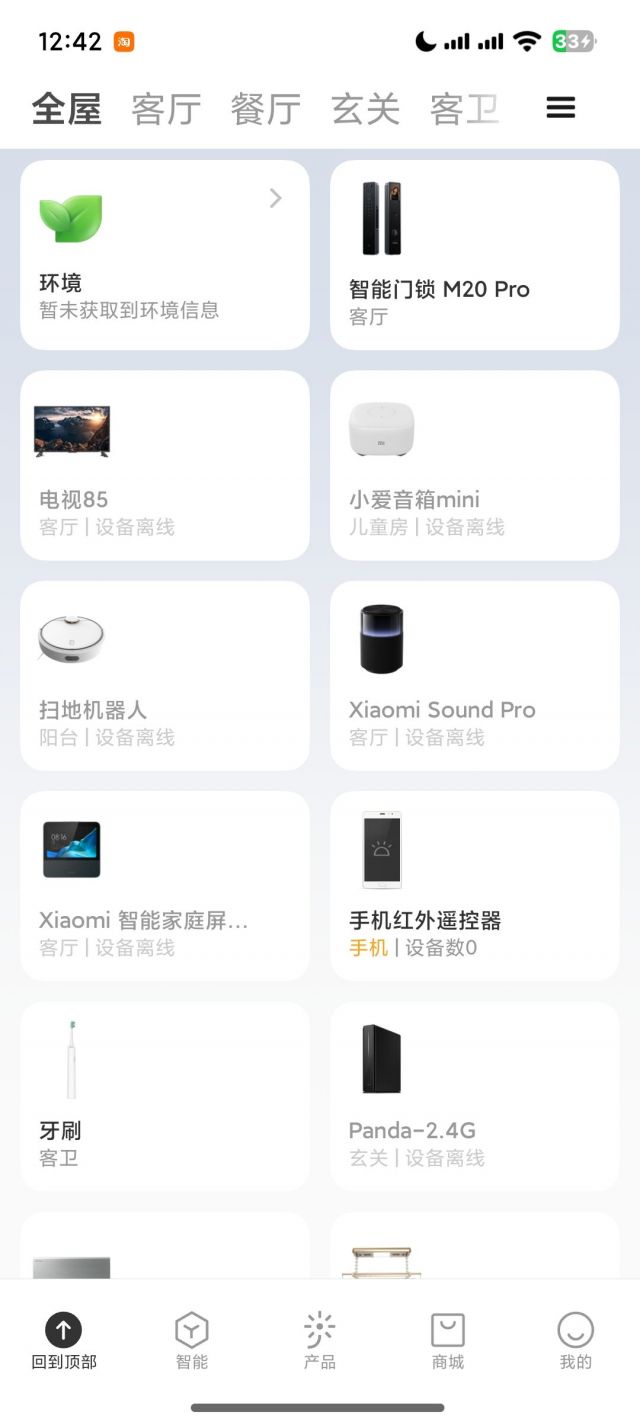Screen dimensions: 640x1422
Task: Open the 手机红外遥控器 card
Action: click(x=475, y=885)
